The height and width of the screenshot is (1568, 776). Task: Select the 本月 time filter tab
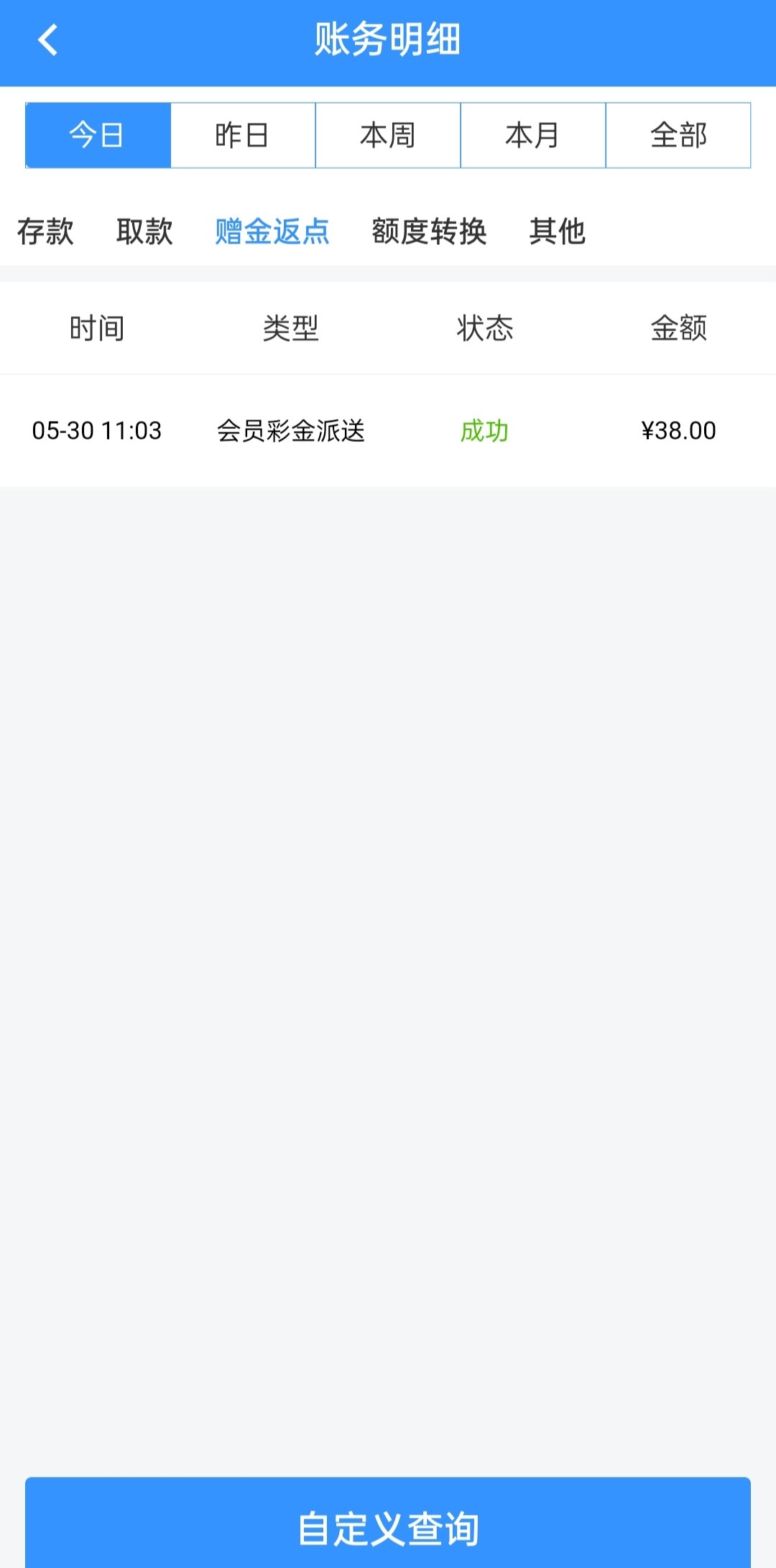pos(533,135)
